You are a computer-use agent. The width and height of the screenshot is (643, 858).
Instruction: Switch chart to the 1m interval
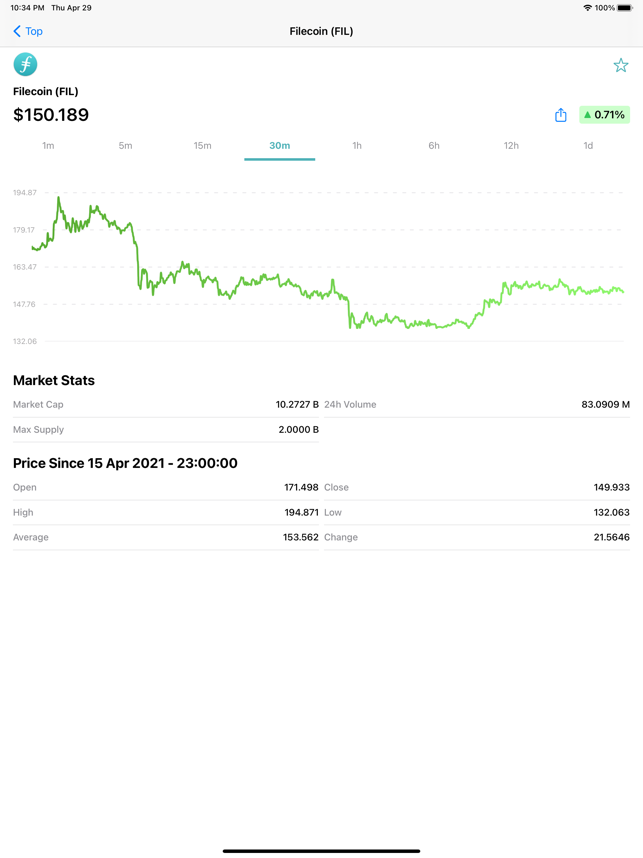pyautogui.click(x=48, y=146)
